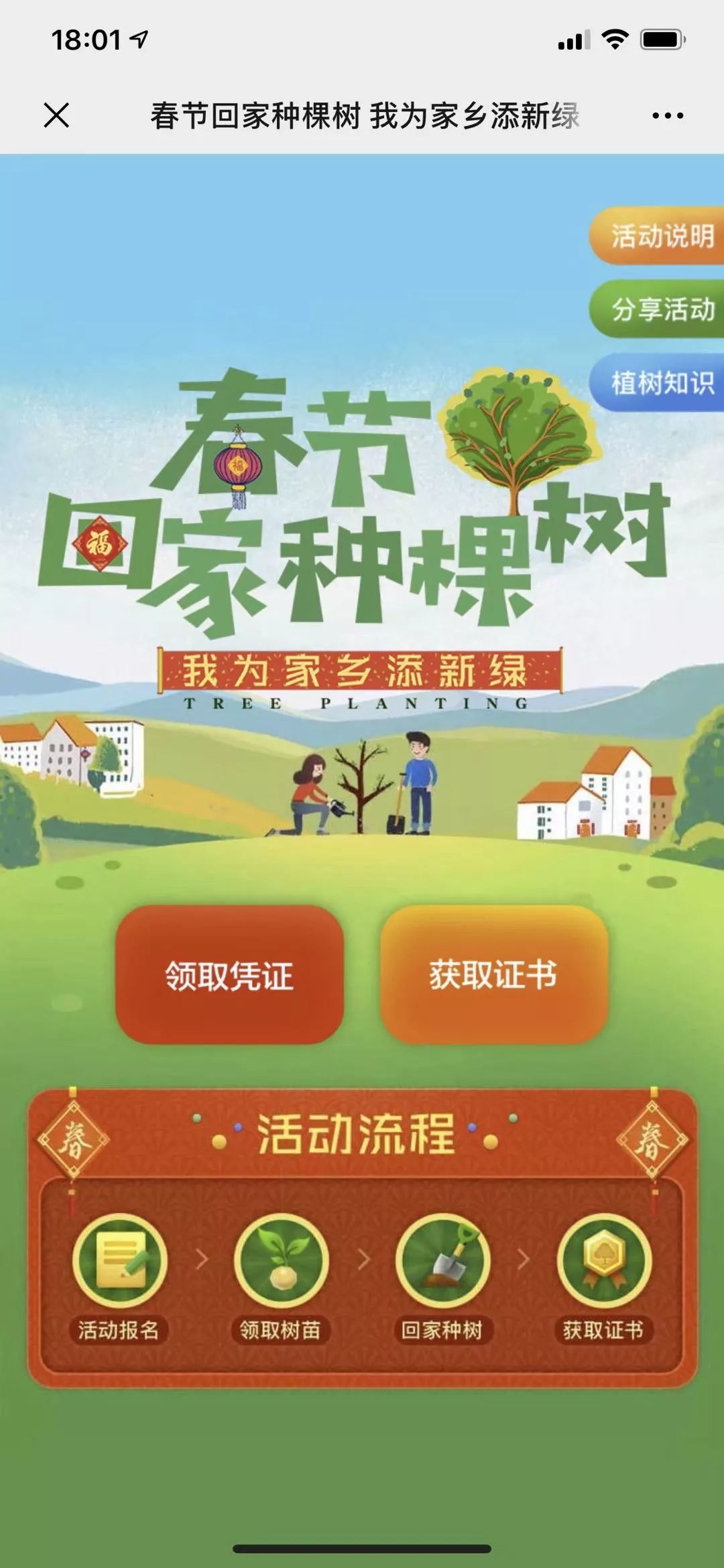The height and width of the screenshot is (1568, 724).
Task: Open the three-dot overflow menu
Action: tap(668, 115)
